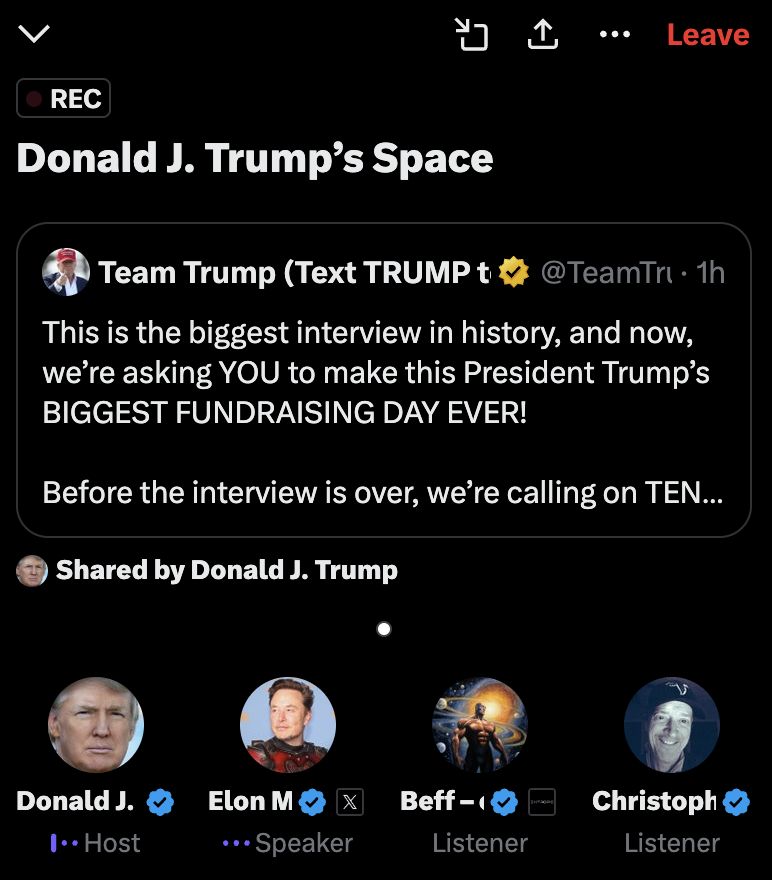Collapse the Space with the down chevron
772x880 pixels.
pos(34,34)
